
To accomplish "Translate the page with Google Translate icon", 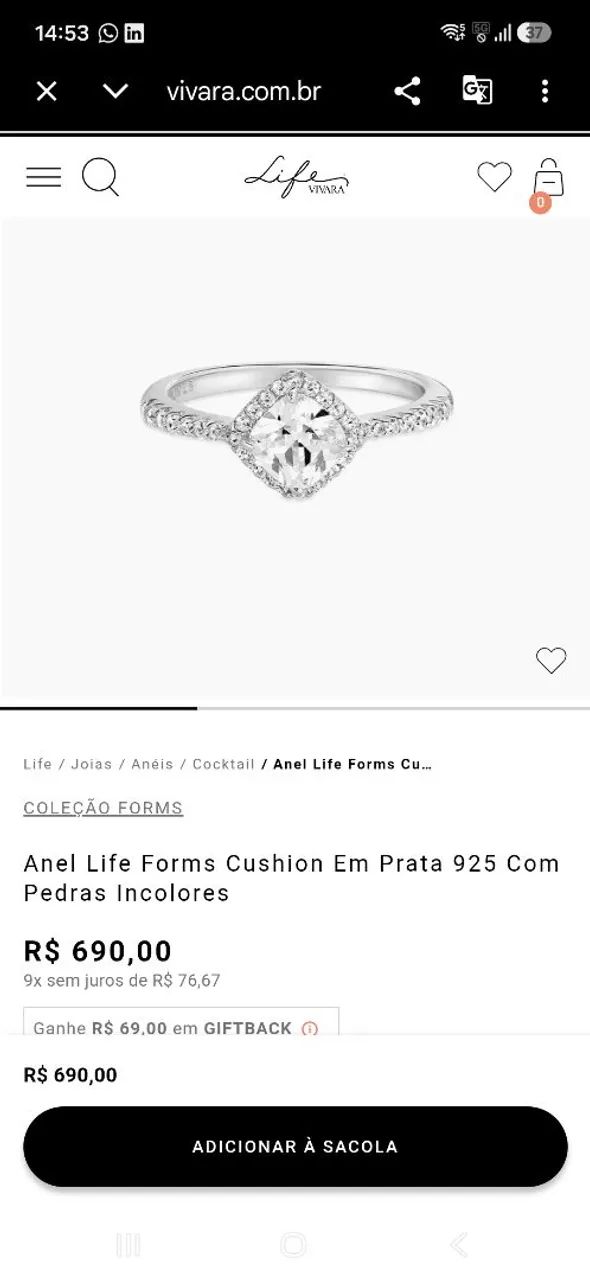I will coord(477,91).
